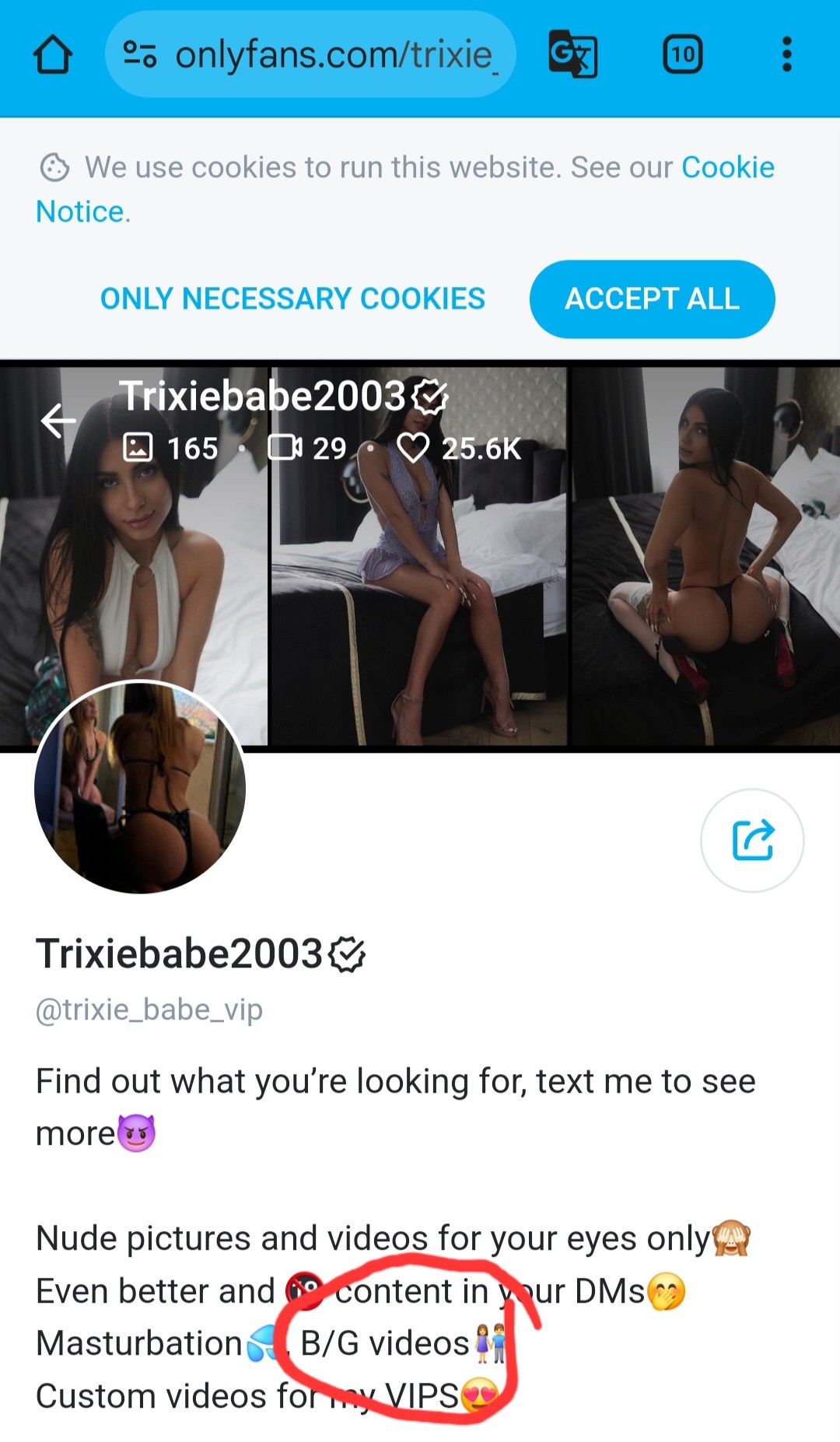Tap the browser address bar

310,54
